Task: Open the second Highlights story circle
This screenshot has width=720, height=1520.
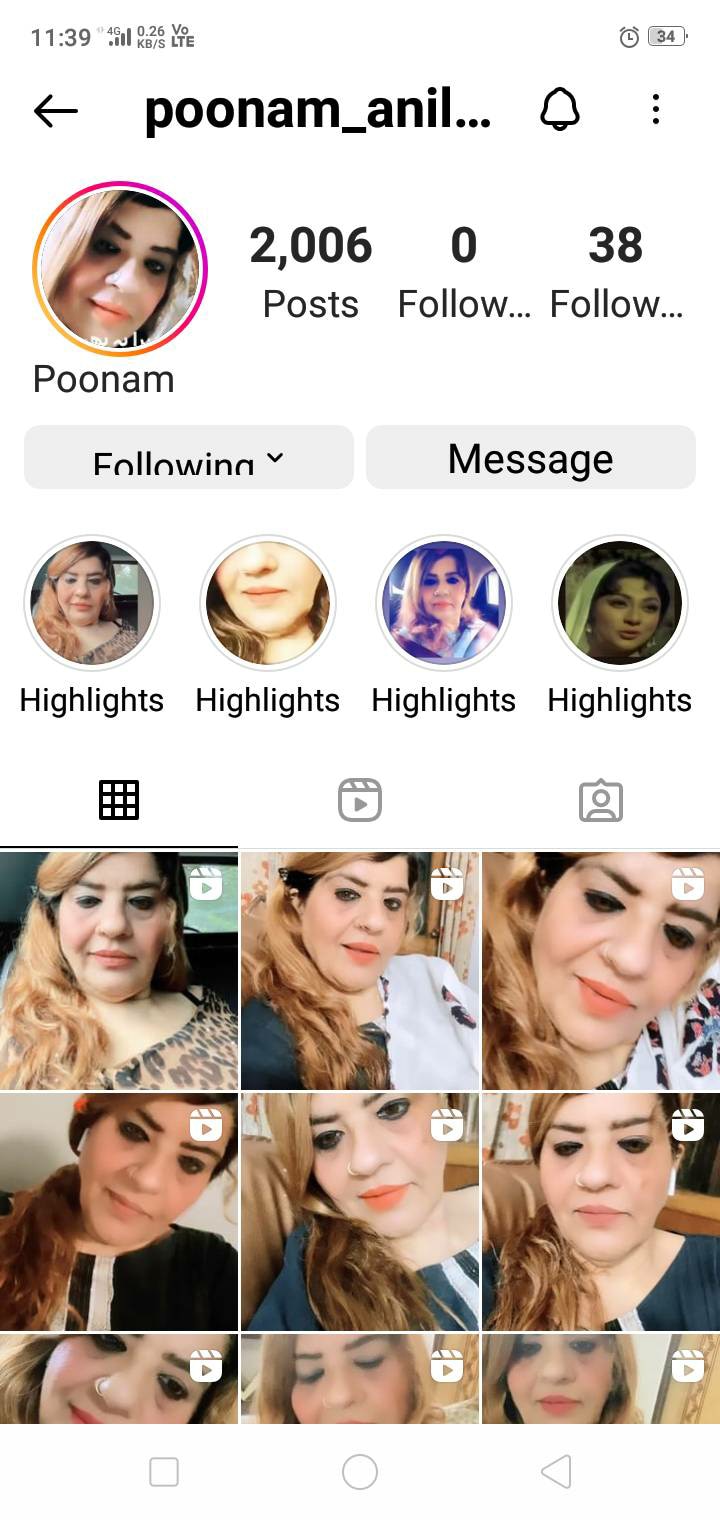Action: 268,603
